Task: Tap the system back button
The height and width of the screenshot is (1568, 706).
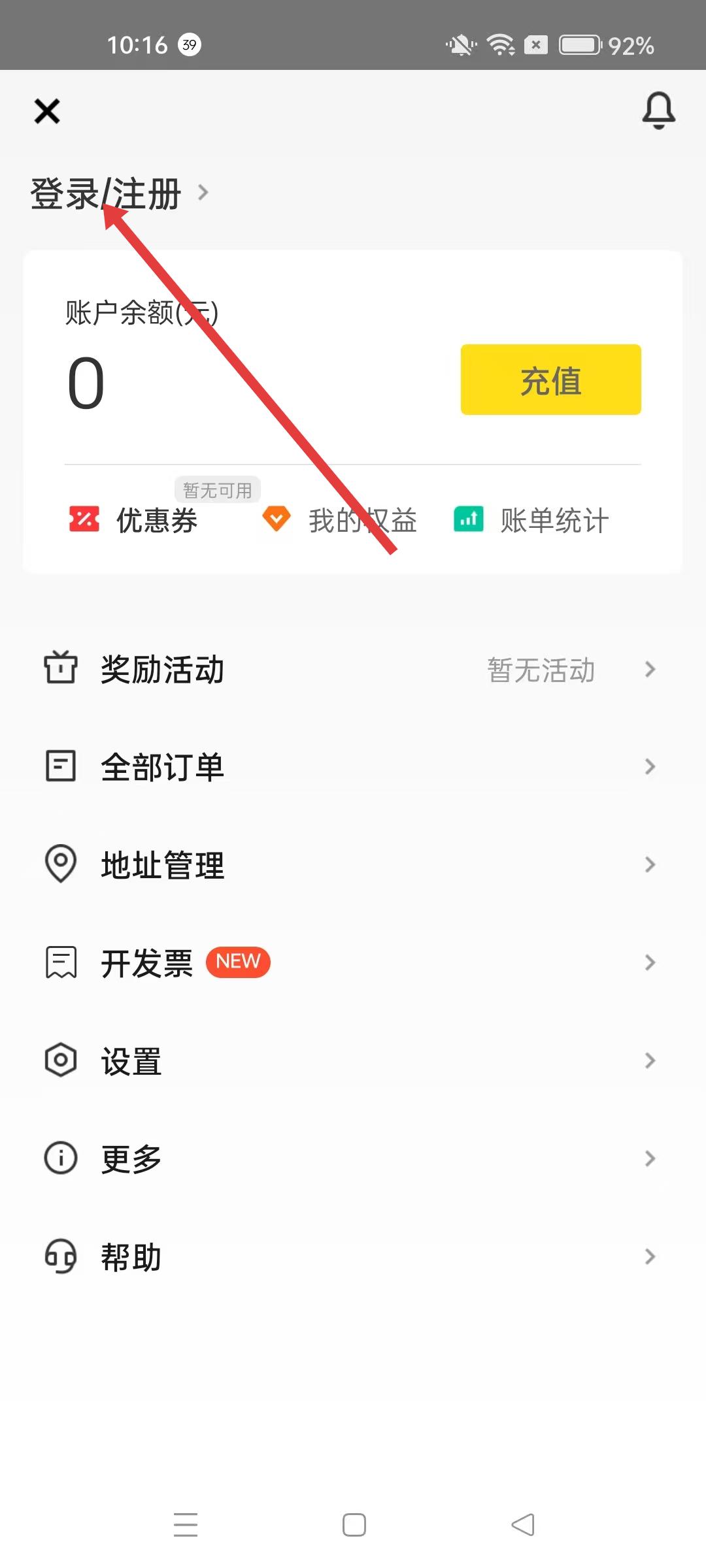Action: [x=523, y=1525]
